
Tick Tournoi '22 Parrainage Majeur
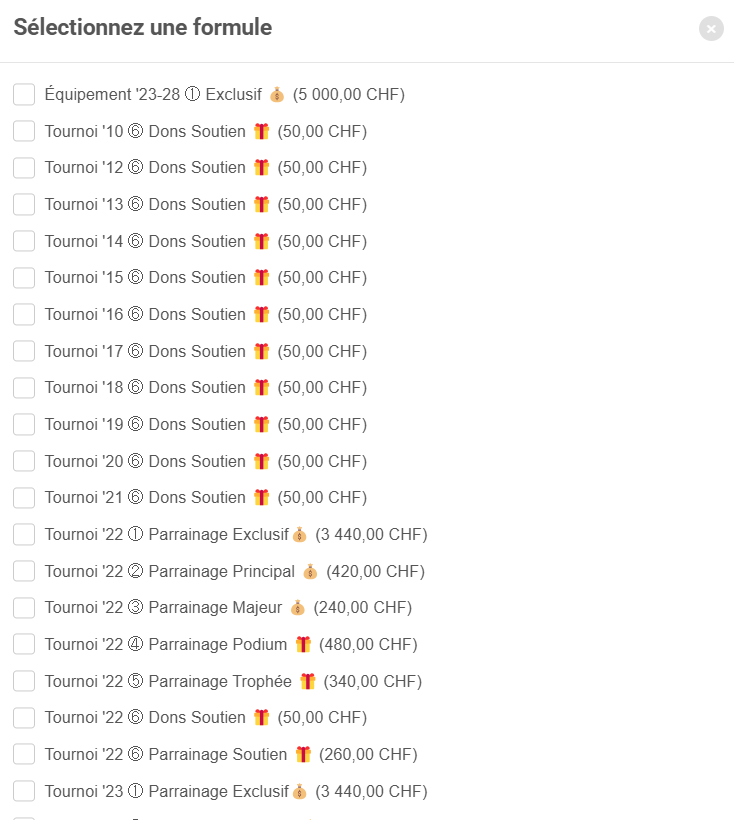point(24,608)
